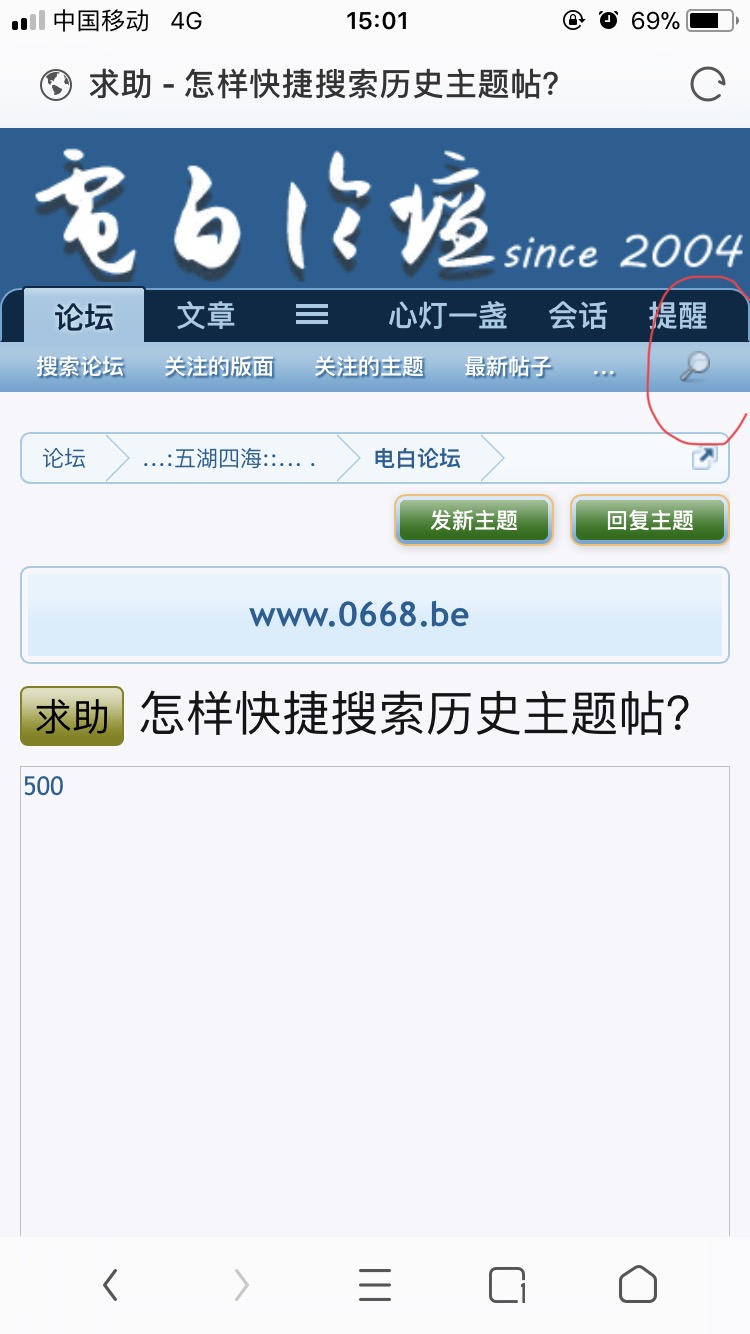Open 关注的版面 link
Image resolution: width=750 pixels, height=1334 pixels.
pos(219,367)
